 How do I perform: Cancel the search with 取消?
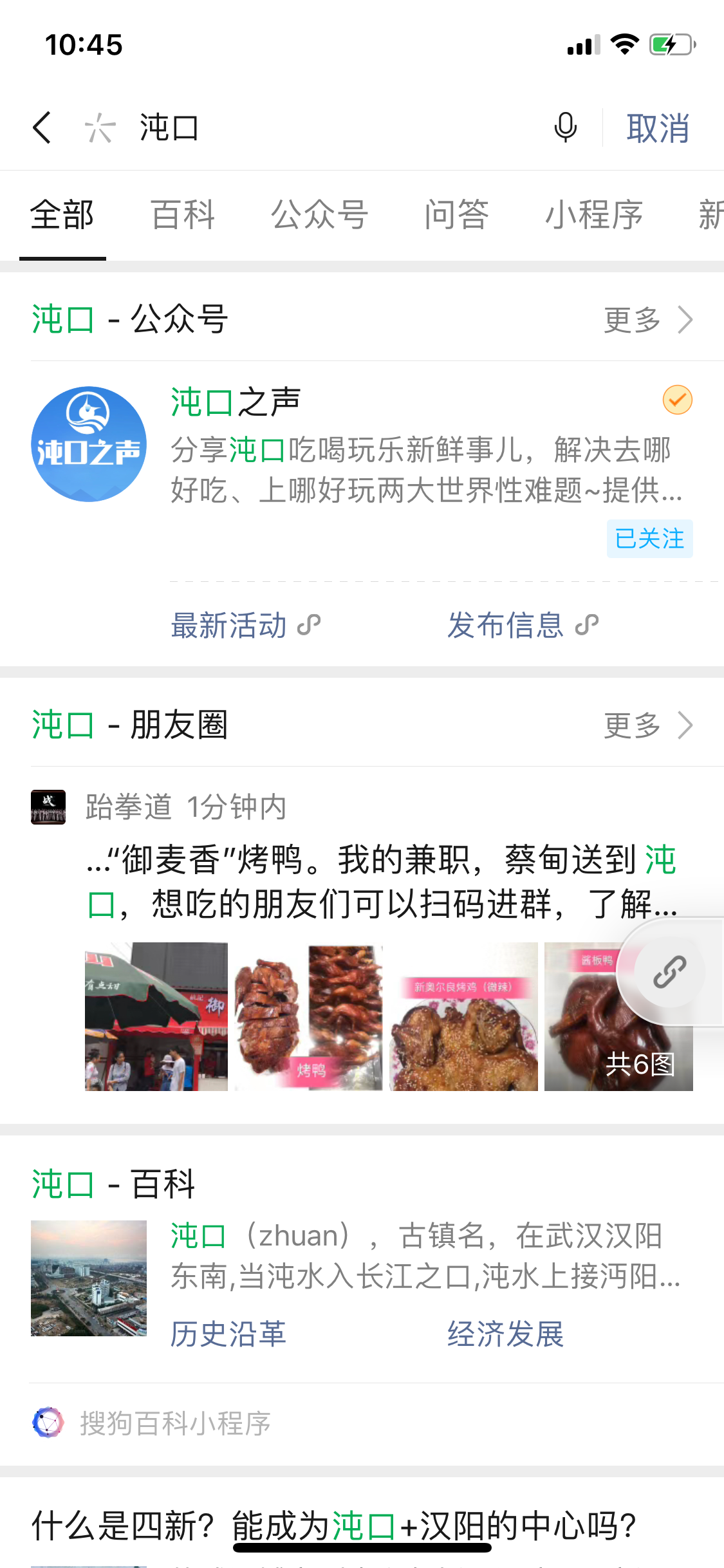click(658, 128)
